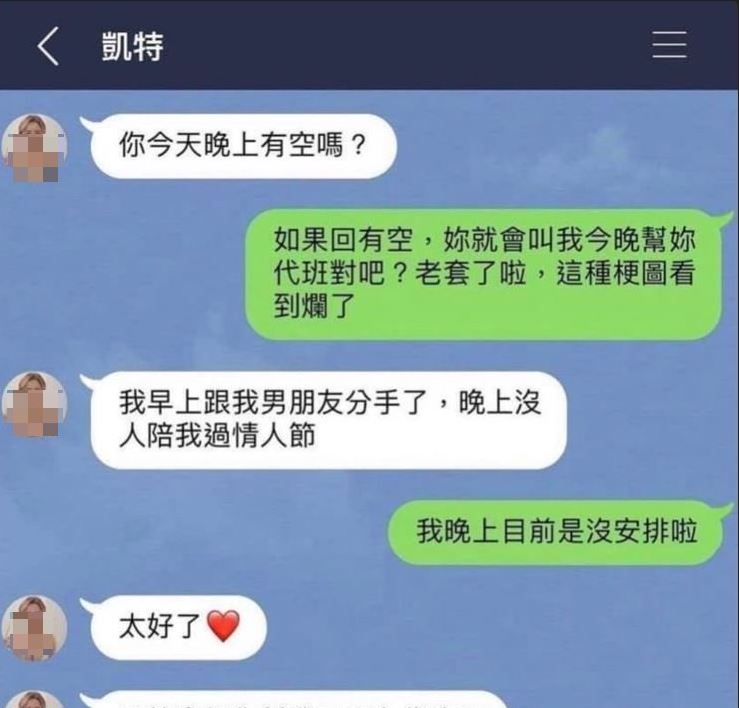Go back from the 凱特 chat
The image size is (739, 708).
click(48, 47)
